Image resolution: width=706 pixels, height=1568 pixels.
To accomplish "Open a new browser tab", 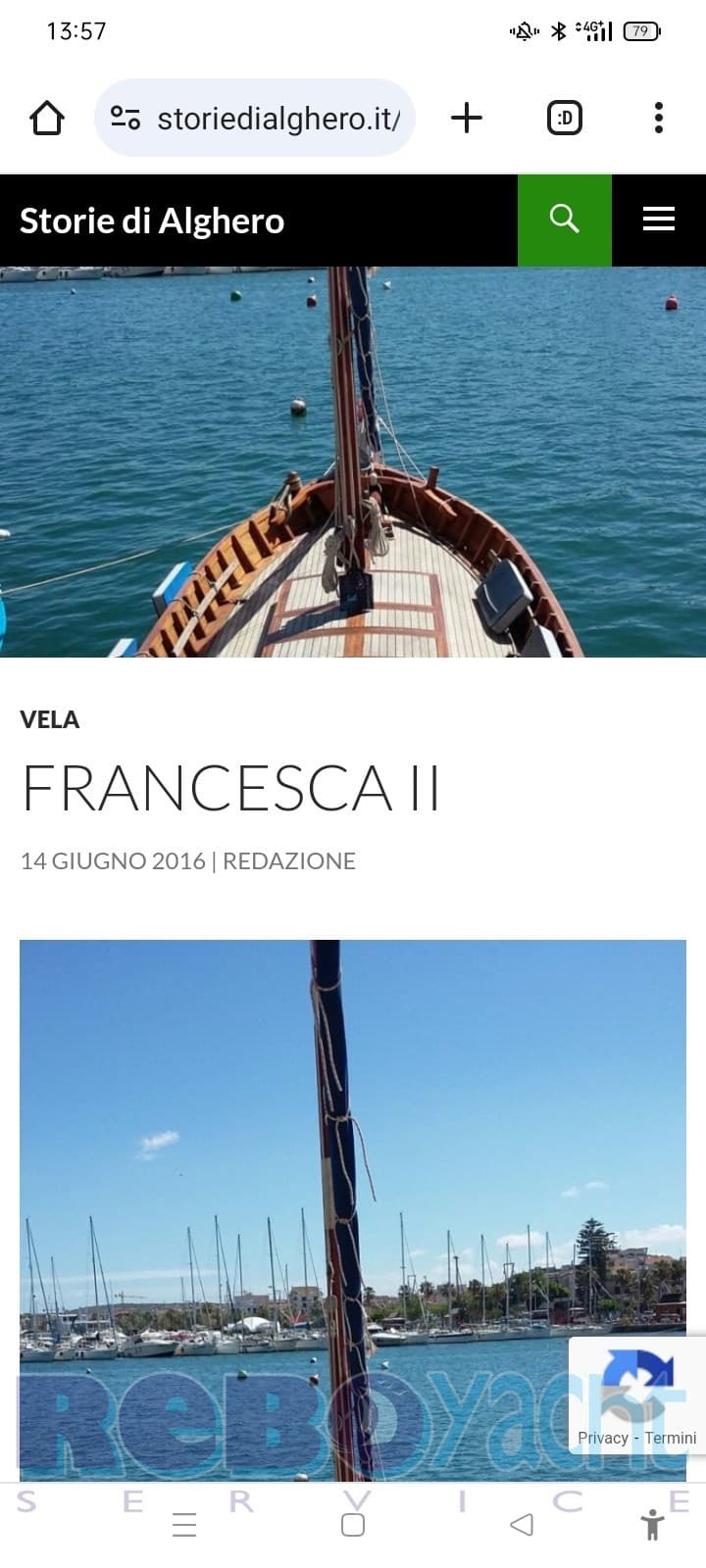I will tap(467, 119).
